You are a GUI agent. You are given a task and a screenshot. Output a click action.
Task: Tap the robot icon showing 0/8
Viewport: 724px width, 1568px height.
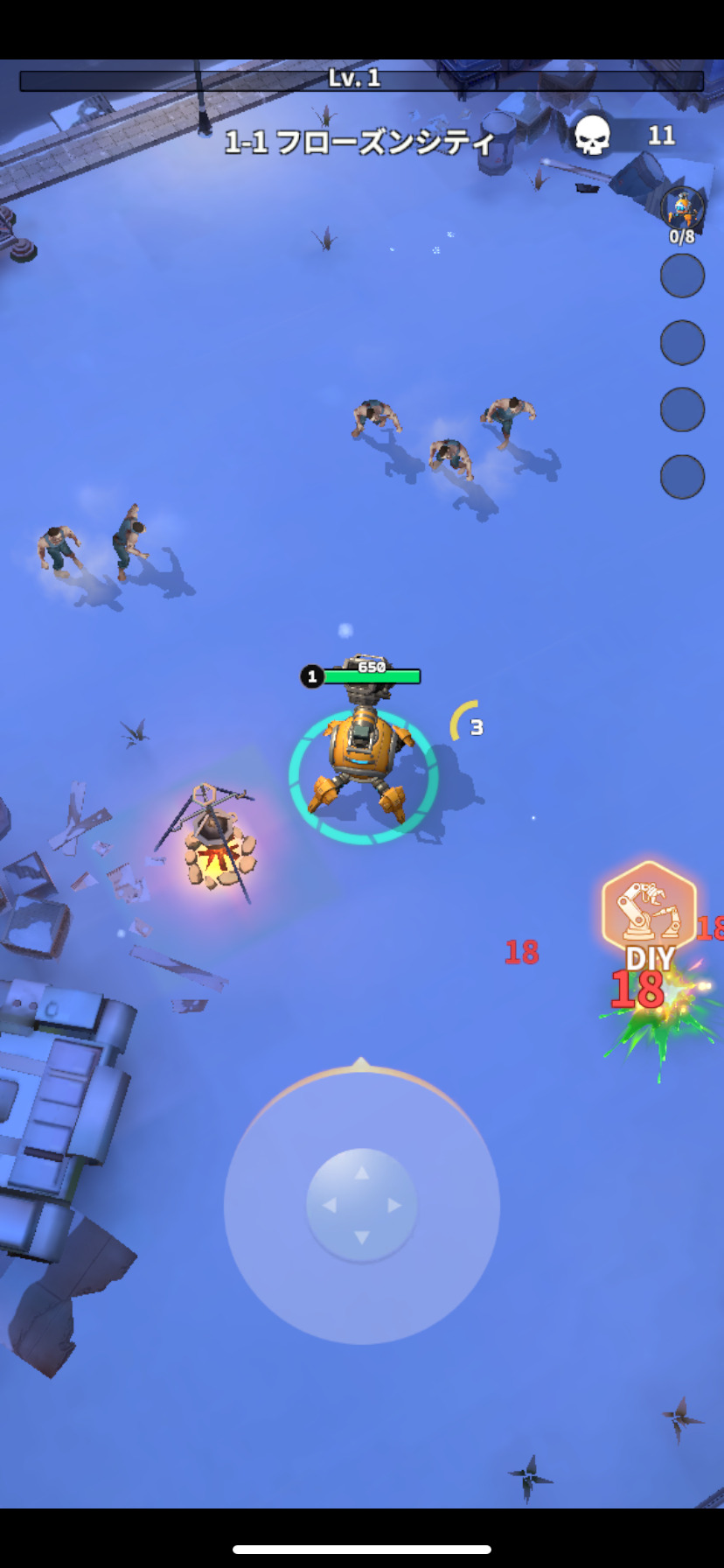(682, 208)
